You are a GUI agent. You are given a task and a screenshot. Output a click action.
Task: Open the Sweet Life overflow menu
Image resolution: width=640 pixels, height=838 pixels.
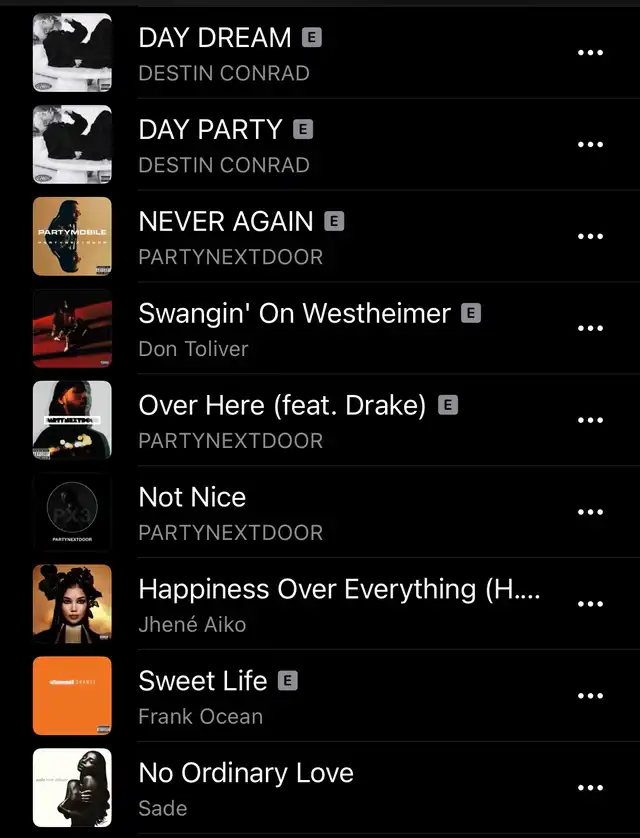(591, 696)
